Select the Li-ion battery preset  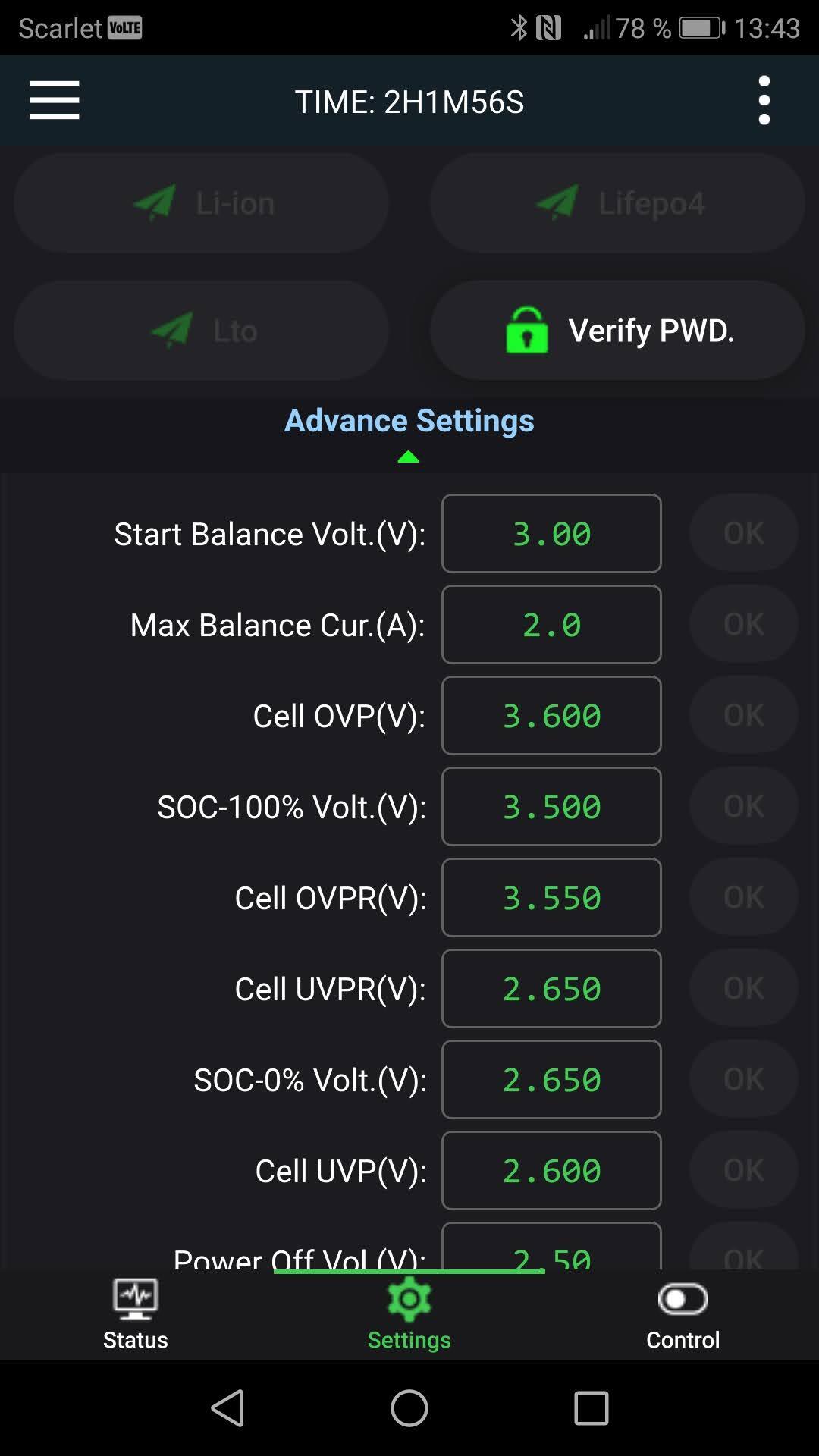[202, 203]
